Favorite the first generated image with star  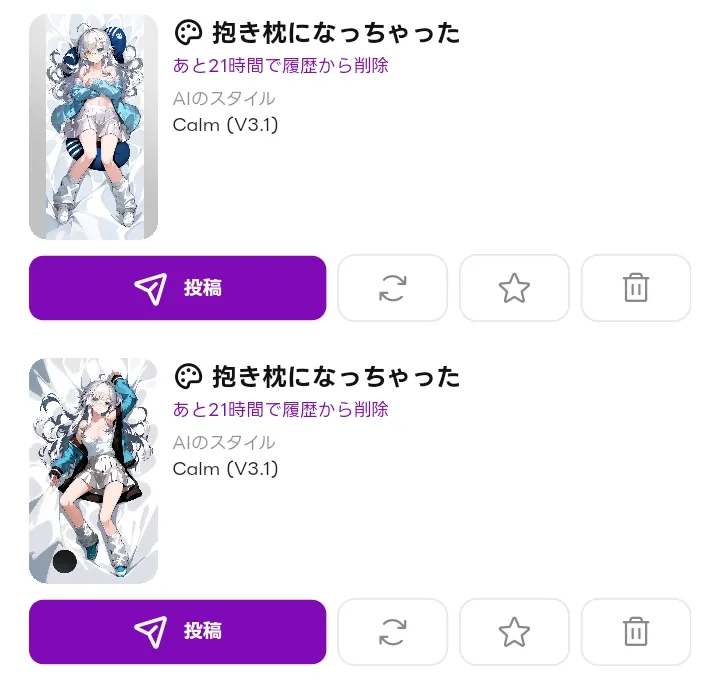pyautogui.click(x=514, y=288)
